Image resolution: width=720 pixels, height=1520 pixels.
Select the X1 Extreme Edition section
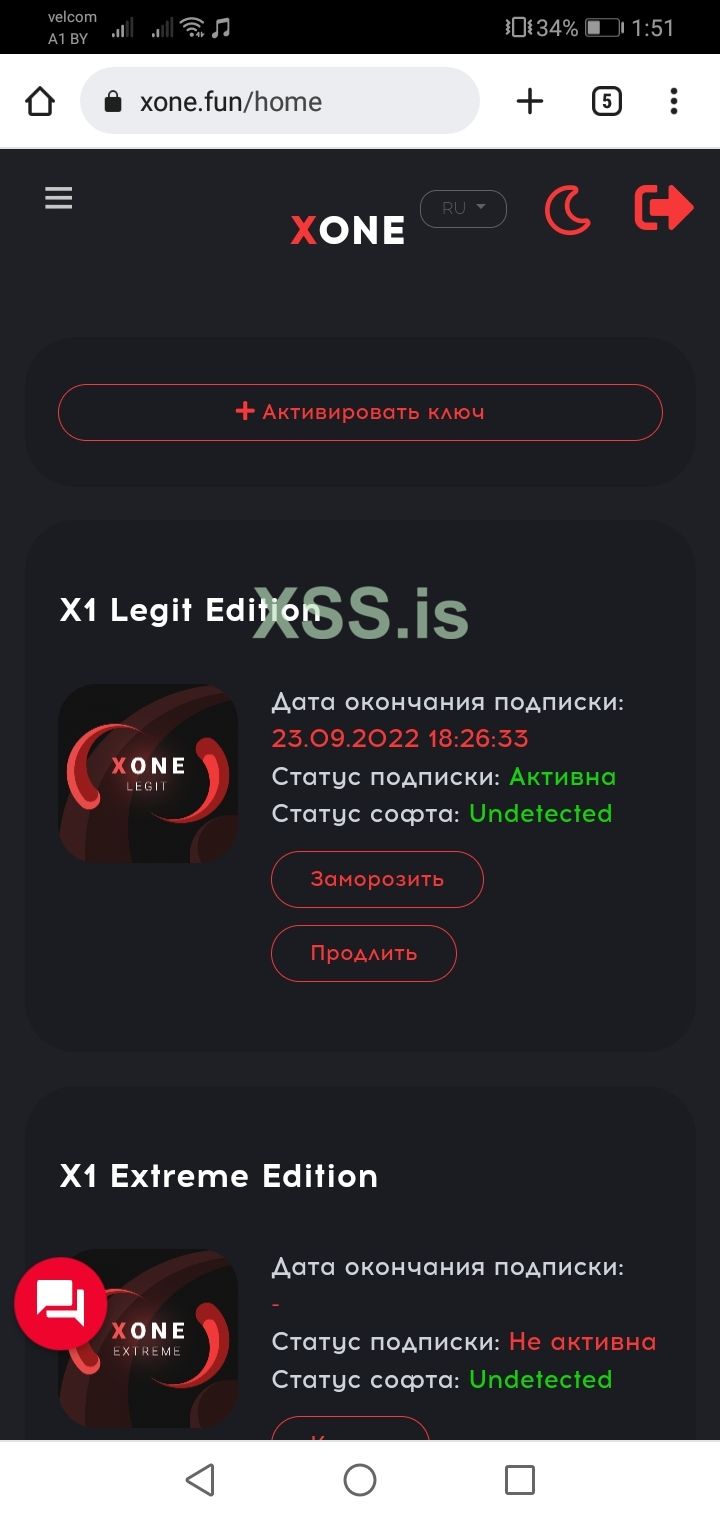(218, 1176)
